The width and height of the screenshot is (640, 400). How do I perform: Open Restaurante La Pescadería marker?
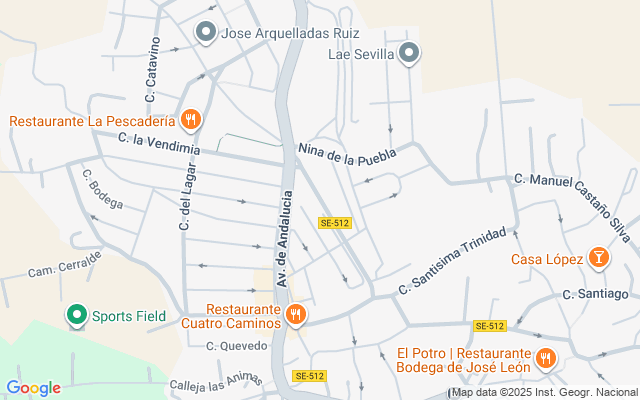coord(191,121)
